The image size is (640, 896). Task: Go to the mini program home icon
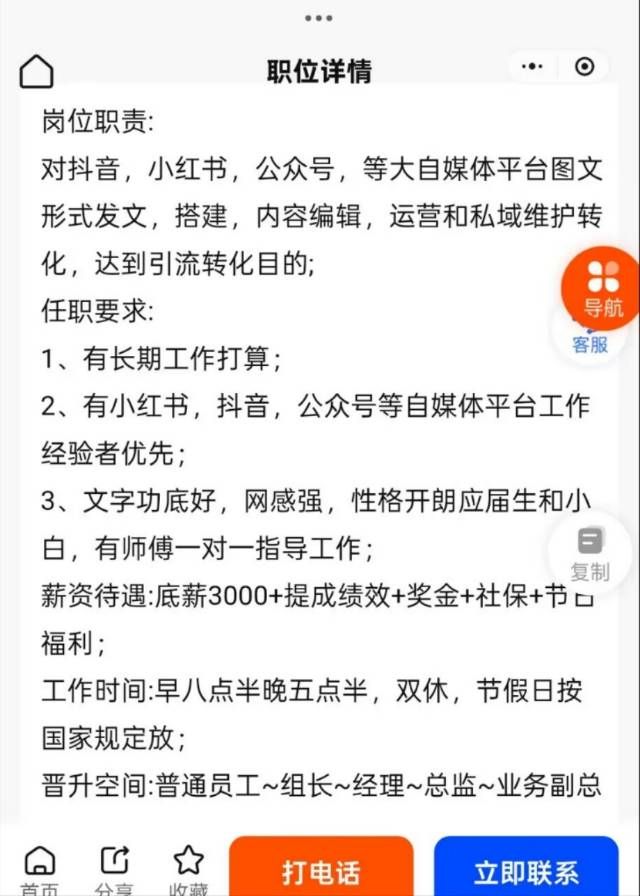tap(36, 70)
